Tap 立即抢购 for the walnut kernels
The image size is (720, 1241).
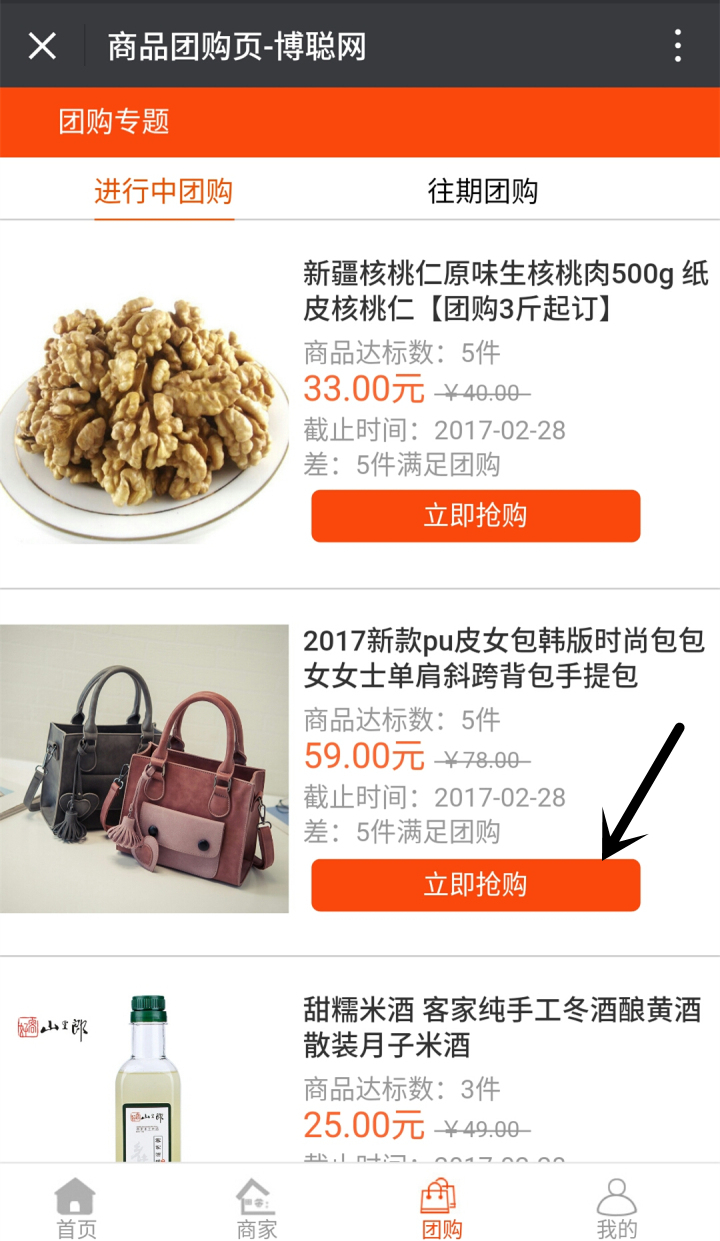pos(475,516)
